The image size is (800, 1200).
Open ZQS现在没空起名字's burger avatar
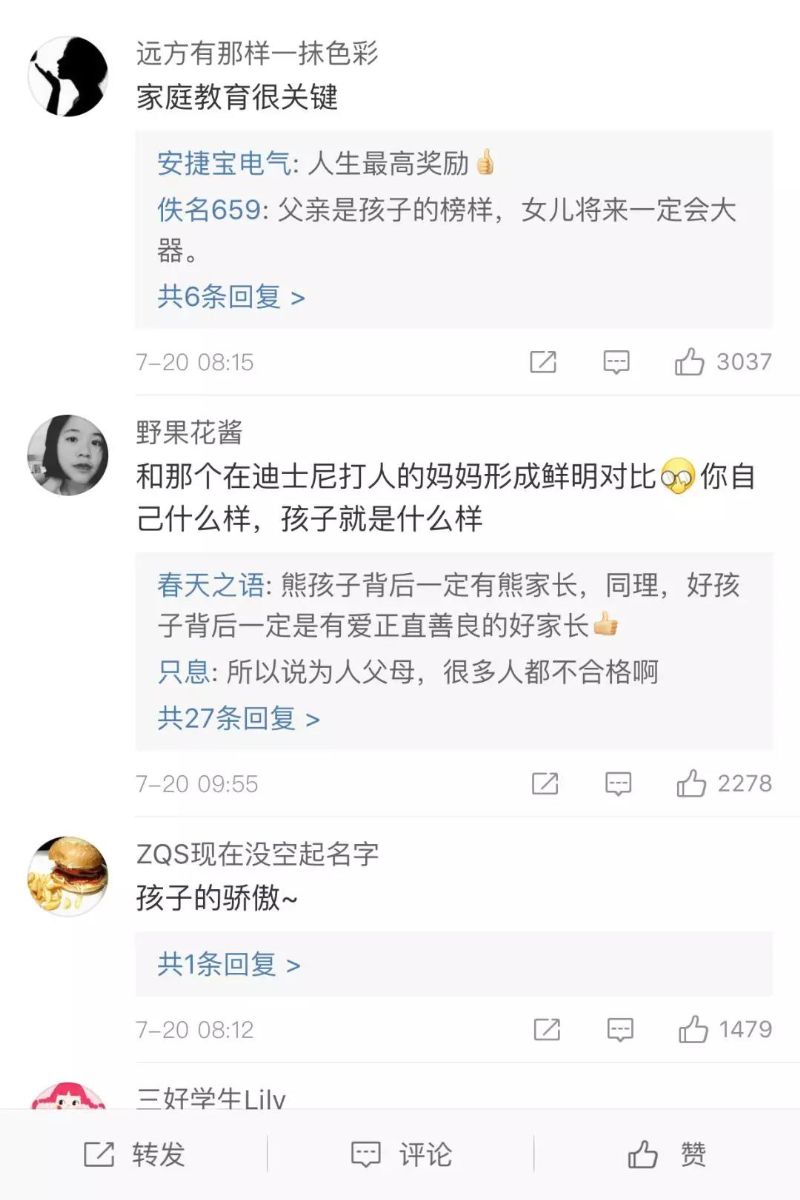(68, 877)
